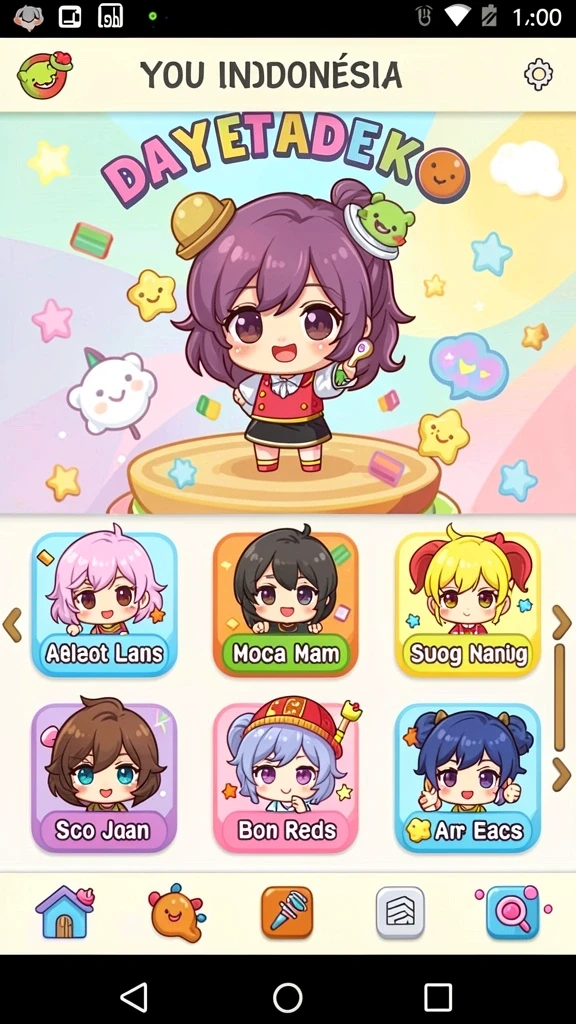This screenshot has width=576, height=1024.
Task: Open the gray layers tab
Action: pyautogui.click(x=400, y=912)
